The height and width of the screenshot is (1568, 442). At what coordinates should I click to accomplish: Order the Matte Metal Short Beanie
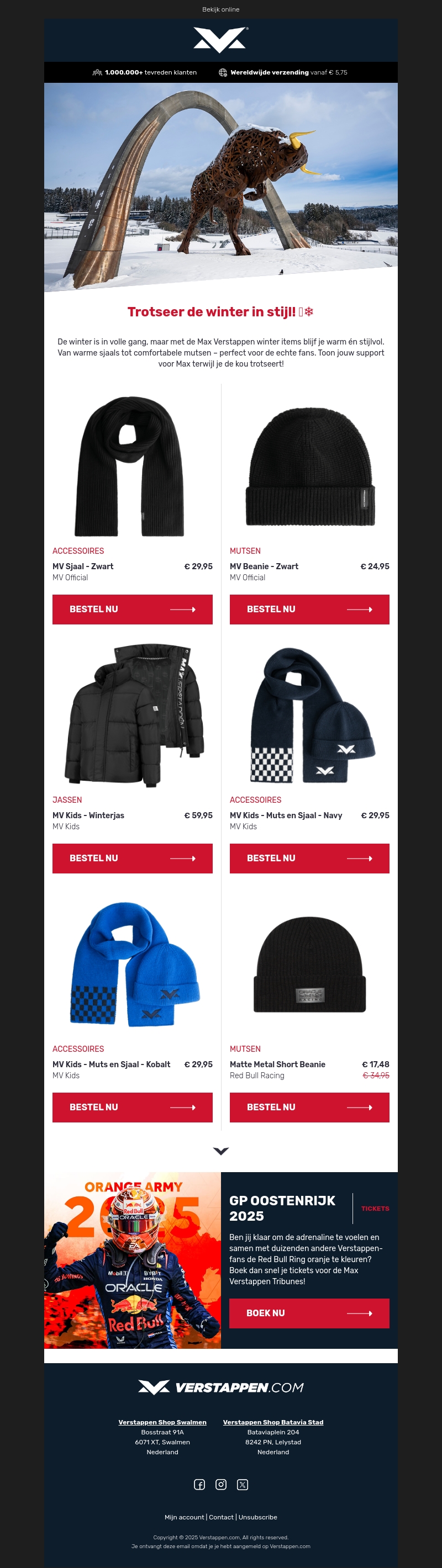[x=309, y=1106]
